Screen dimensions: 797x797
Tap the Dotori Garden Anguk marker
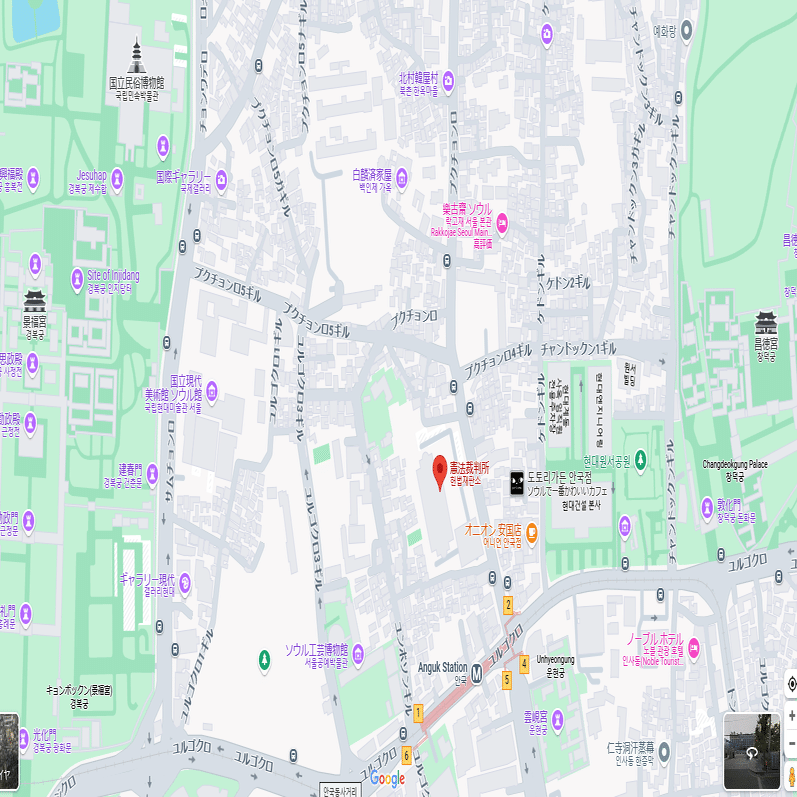[x=517, y=483]
